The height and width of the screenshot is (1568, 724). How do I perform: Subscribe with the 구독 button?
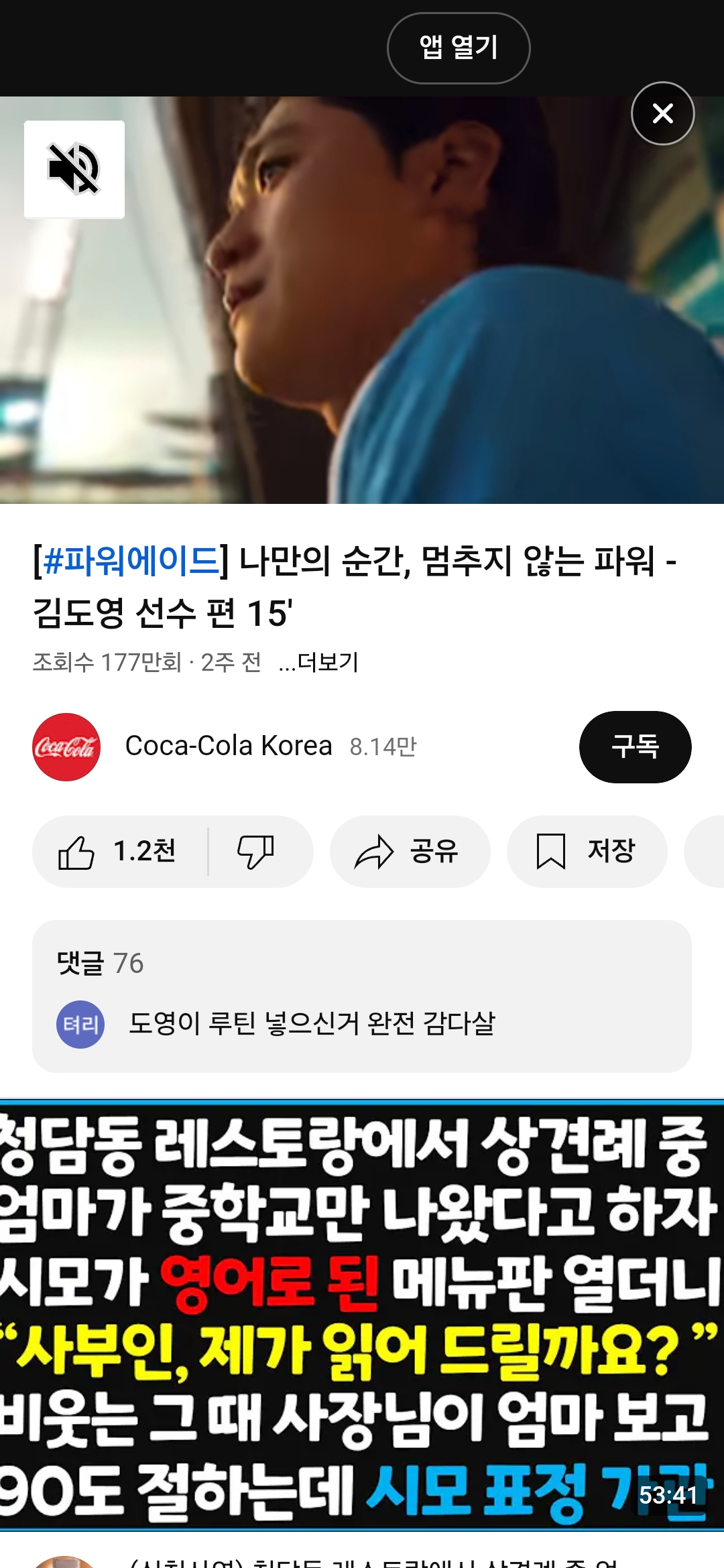click(x=634, y=746)
